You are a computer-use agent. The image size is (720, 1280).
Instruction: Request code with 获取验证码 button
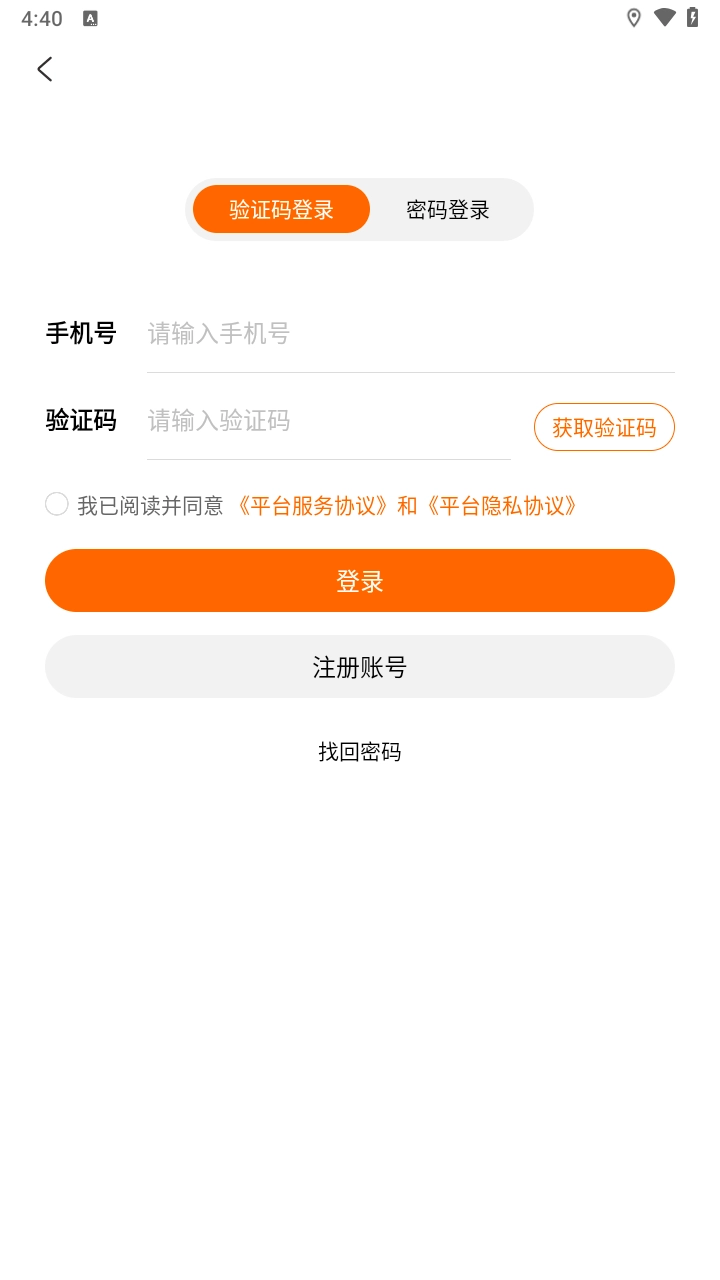click(x=604, y=428)
